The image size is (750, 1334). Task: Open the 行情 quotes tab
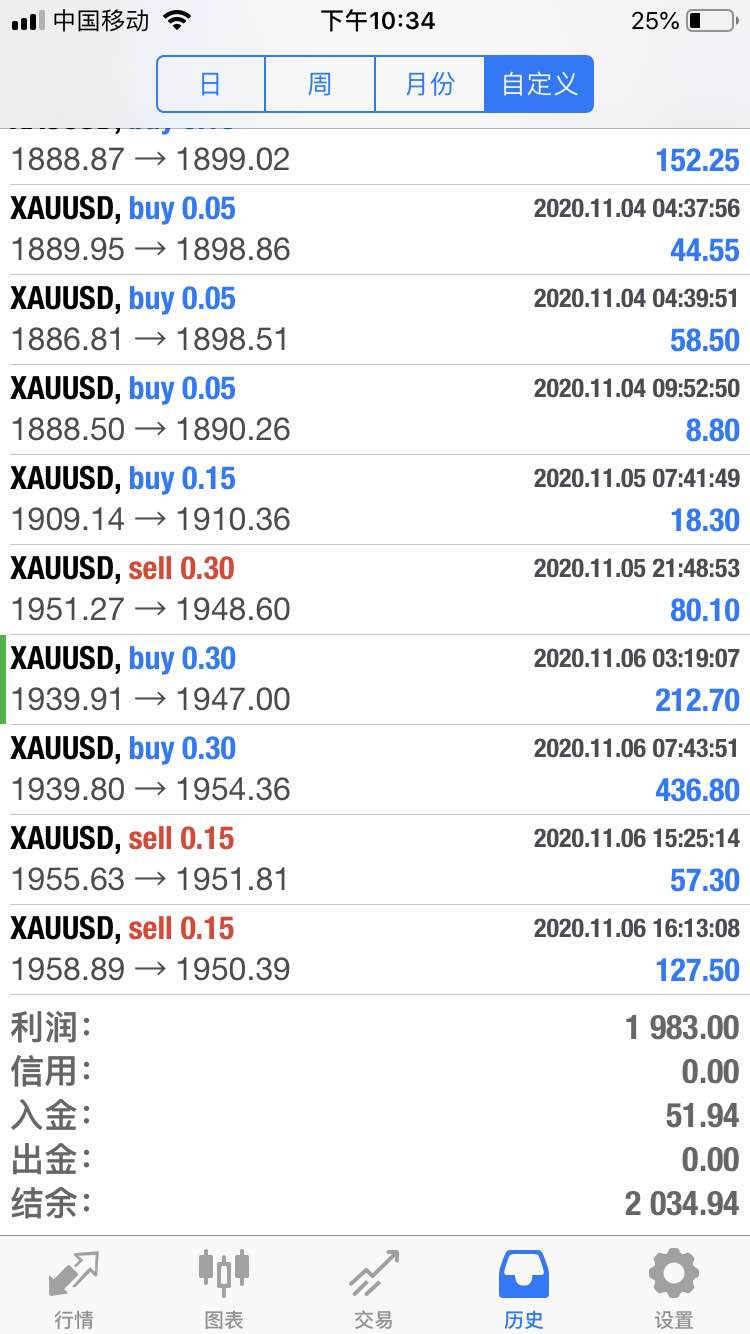coord(74,1288)
